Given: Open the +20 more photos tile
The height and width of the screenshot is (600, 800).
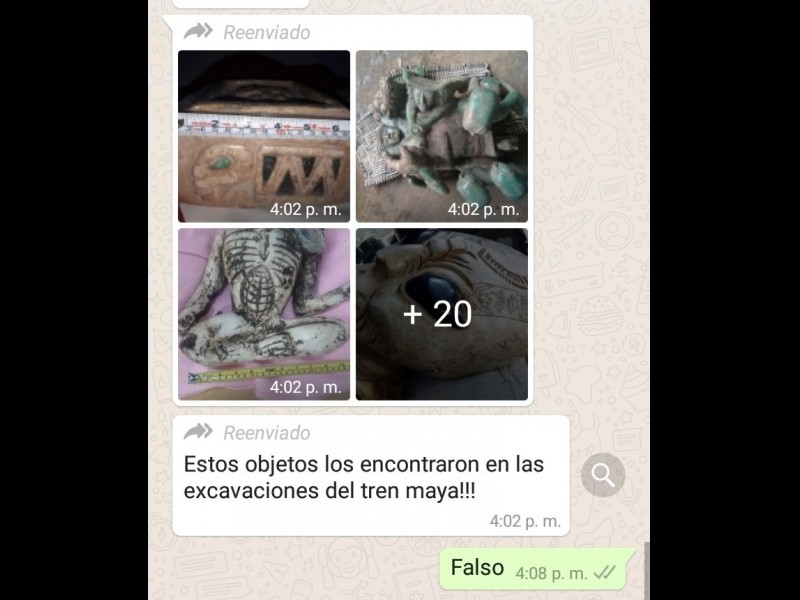Looking at the screenshot, I should pos(442,314).
